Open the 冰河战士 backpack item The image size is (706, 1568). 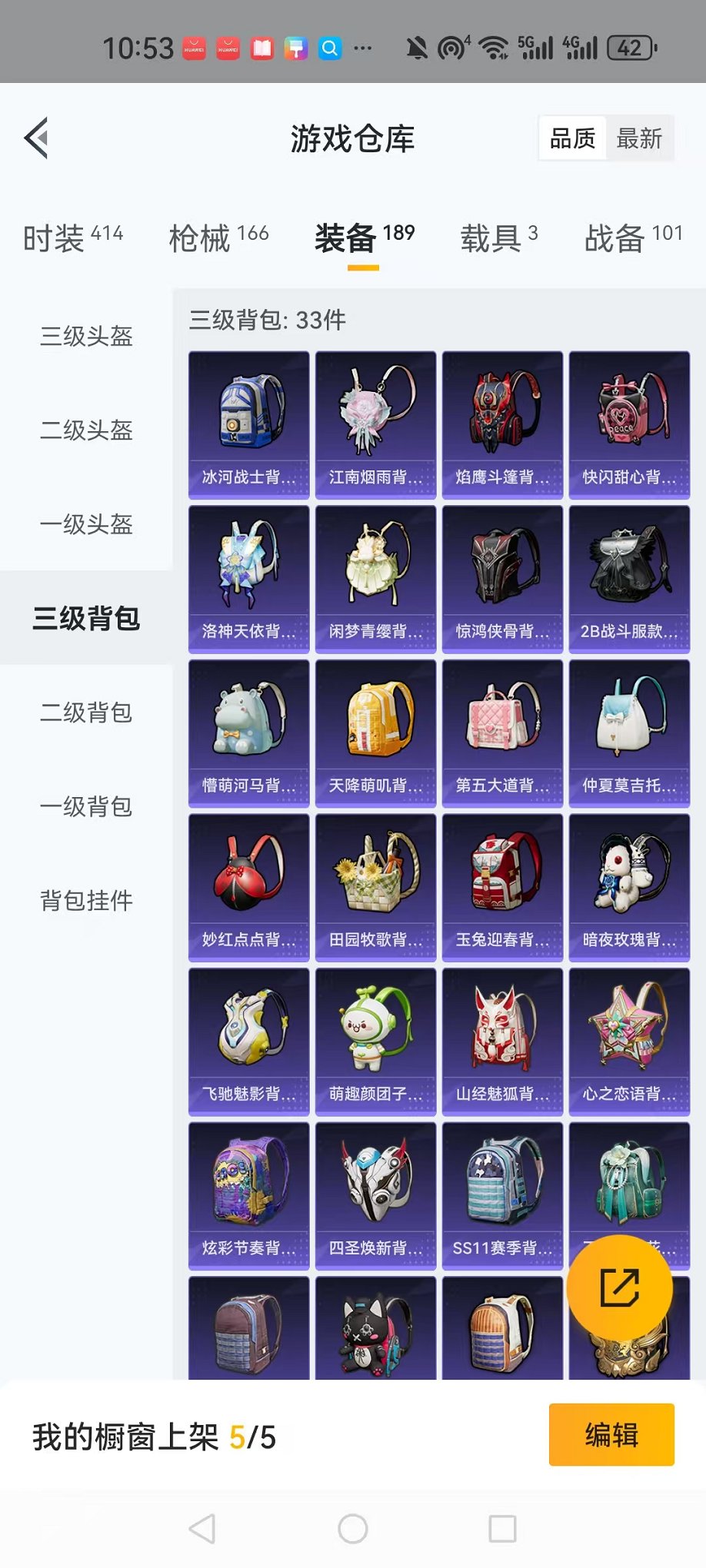[x=248, y=425]
